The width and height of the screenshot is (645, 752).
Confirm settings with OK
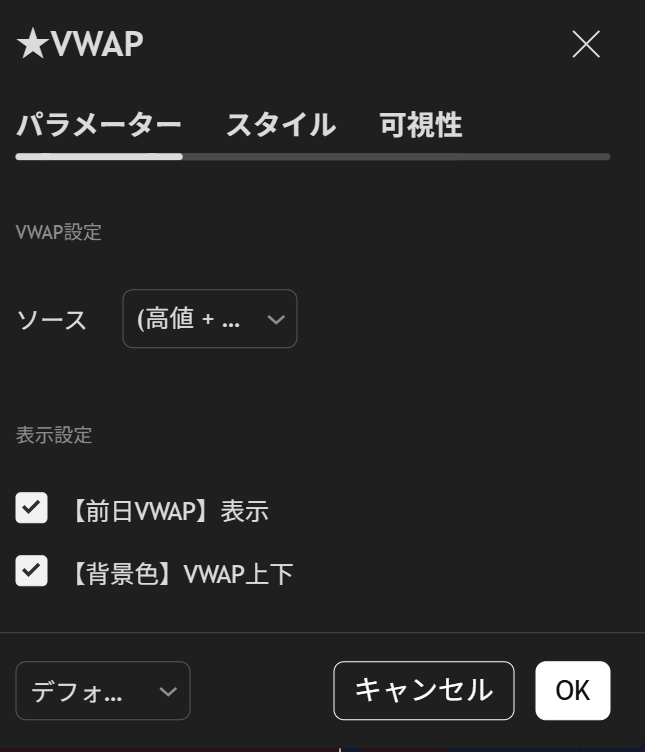coord(572,690)
